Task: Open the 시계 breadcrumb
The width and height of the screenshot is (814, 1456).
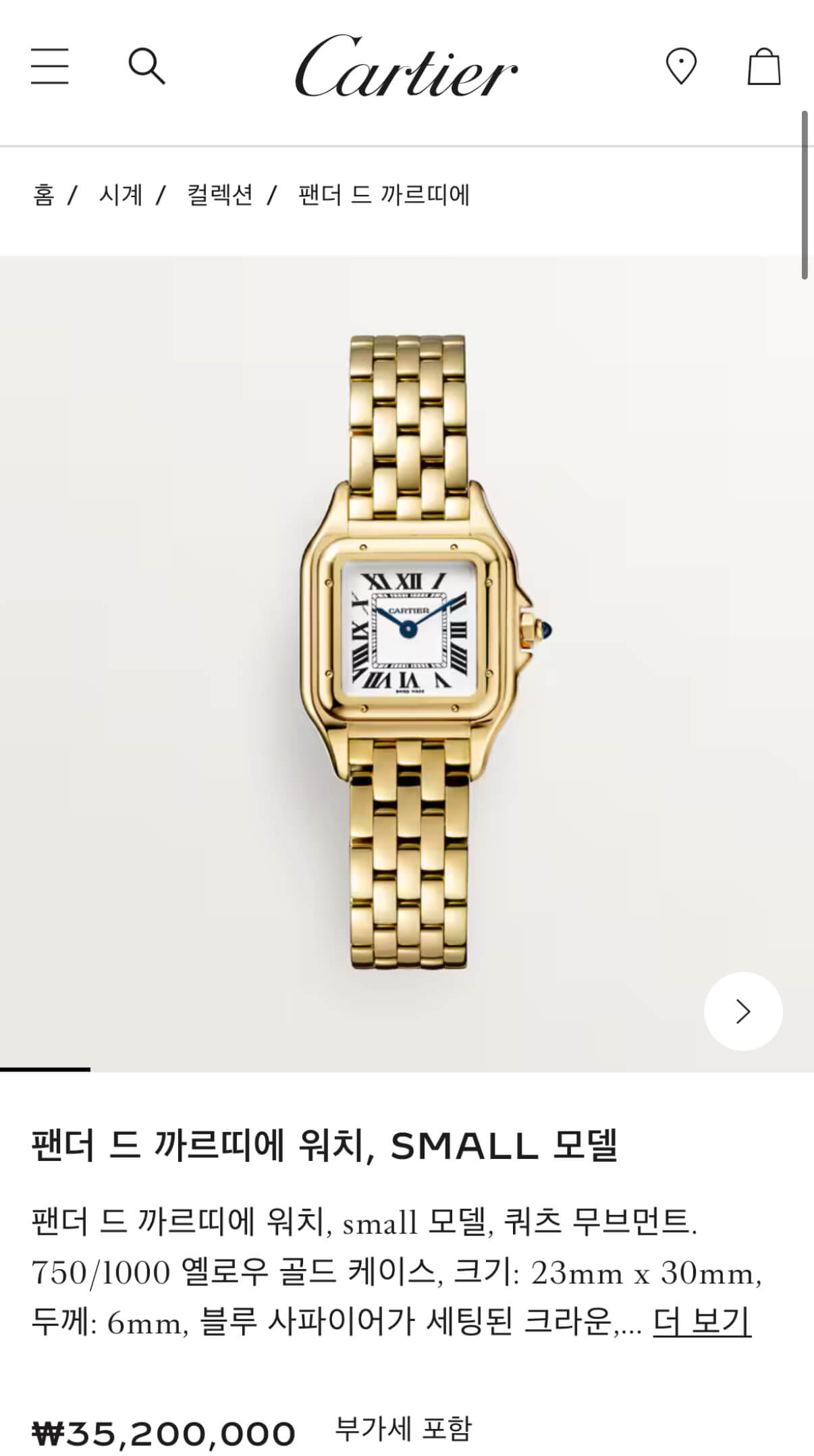Action: pyautogui.click(x=121, y=195)
